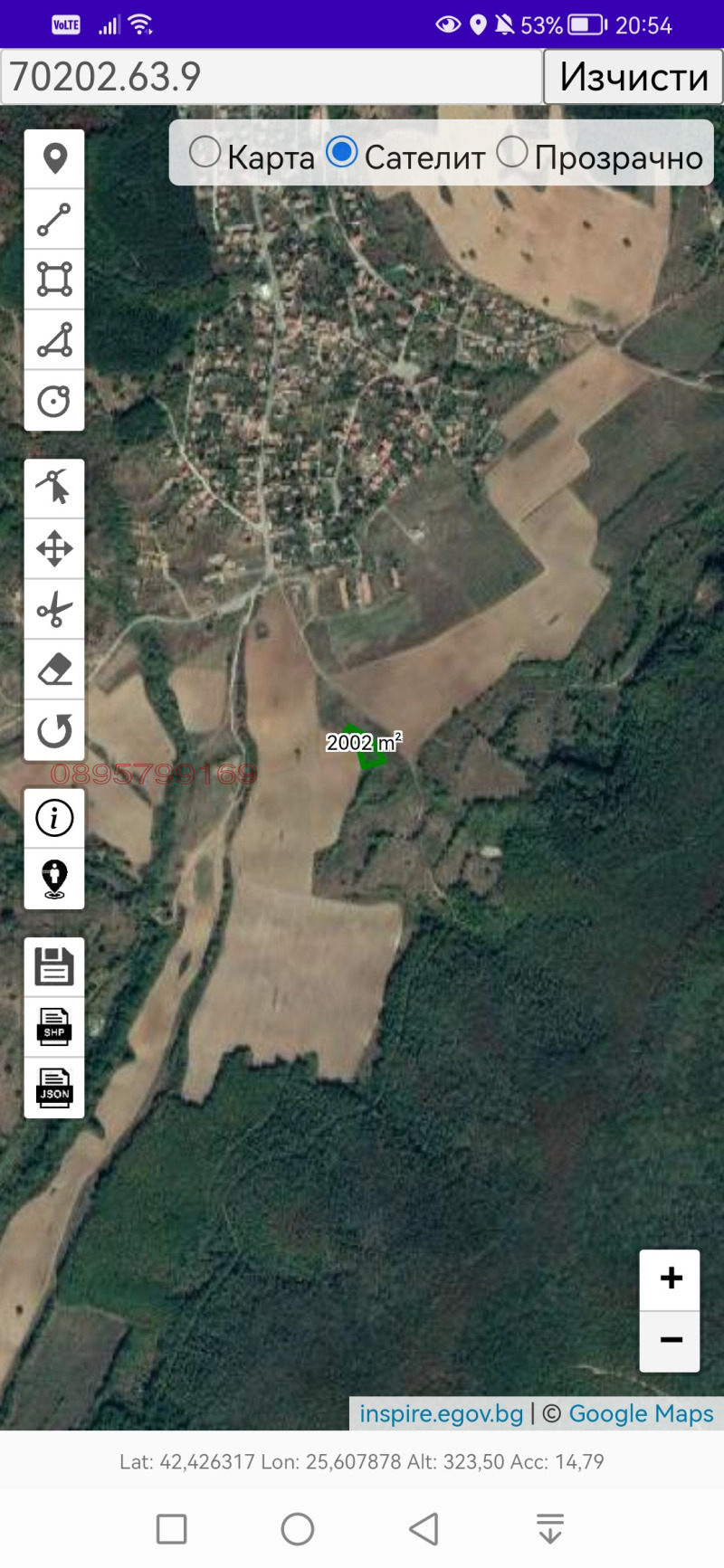Activate the feature selection cursor tool
This screenshot has height=1568, width=724.
[x=54, y=488]
